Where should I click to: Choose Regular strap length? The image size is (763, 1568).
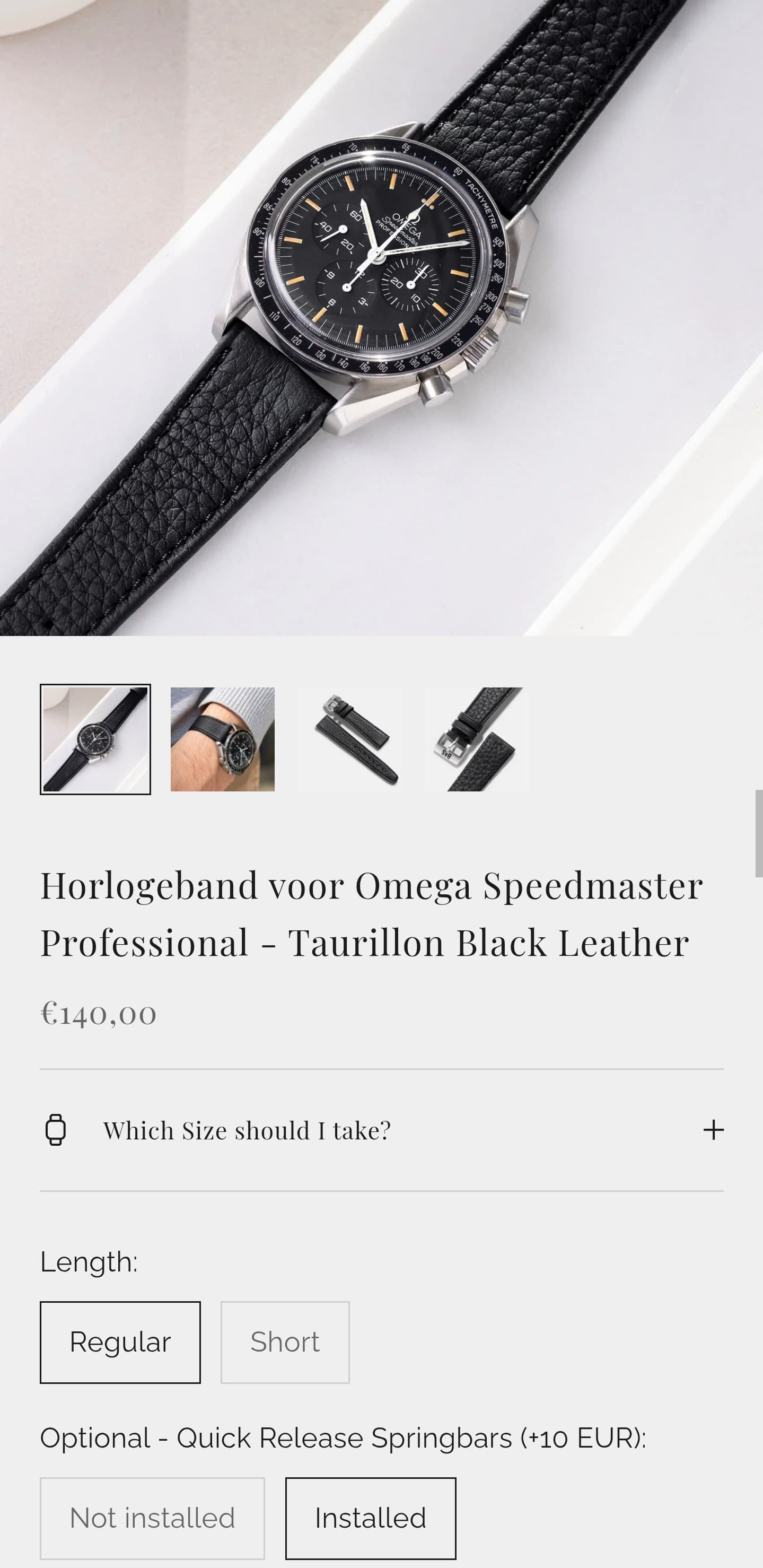pos(120,1342)
